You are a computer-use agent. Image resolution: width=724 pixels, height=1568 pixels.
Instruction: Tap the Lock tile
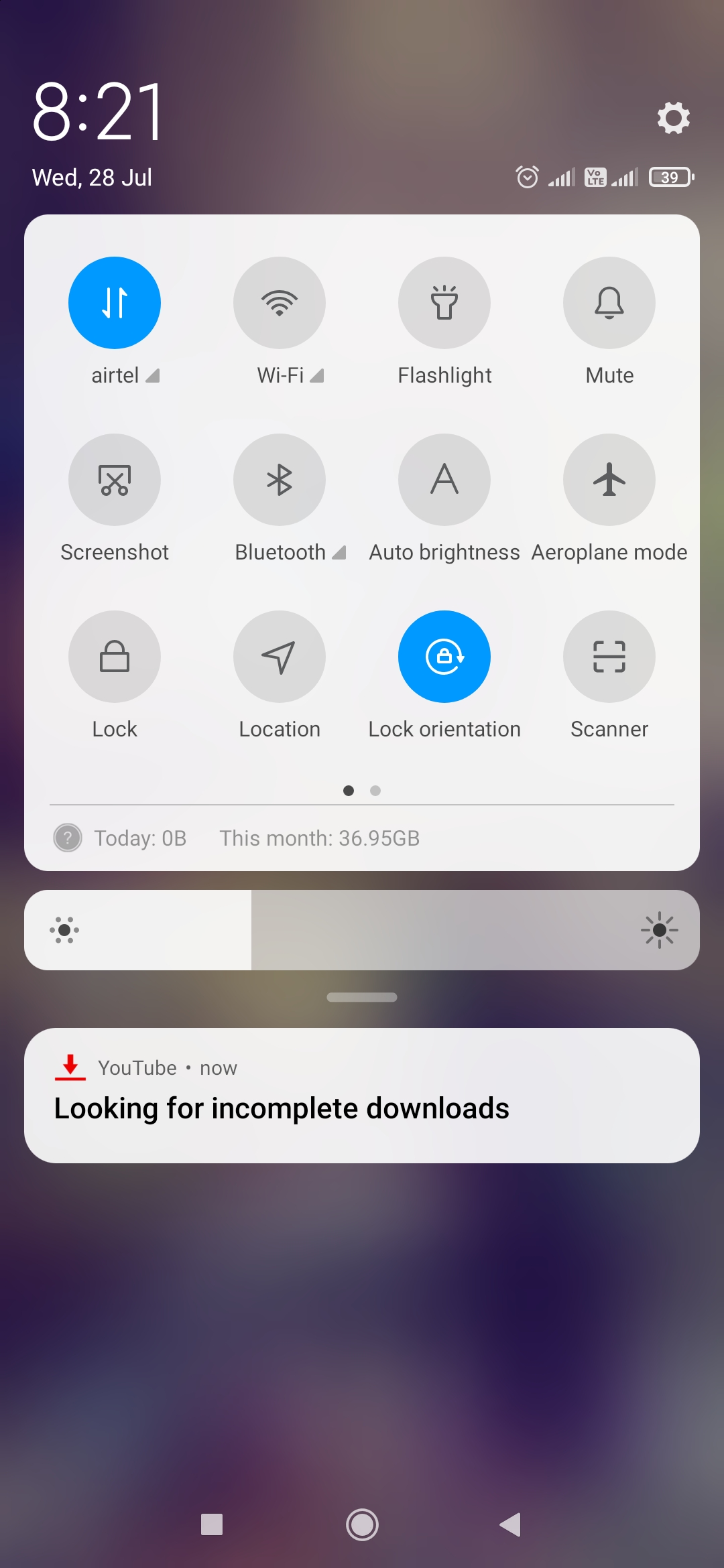click(115, 657)
